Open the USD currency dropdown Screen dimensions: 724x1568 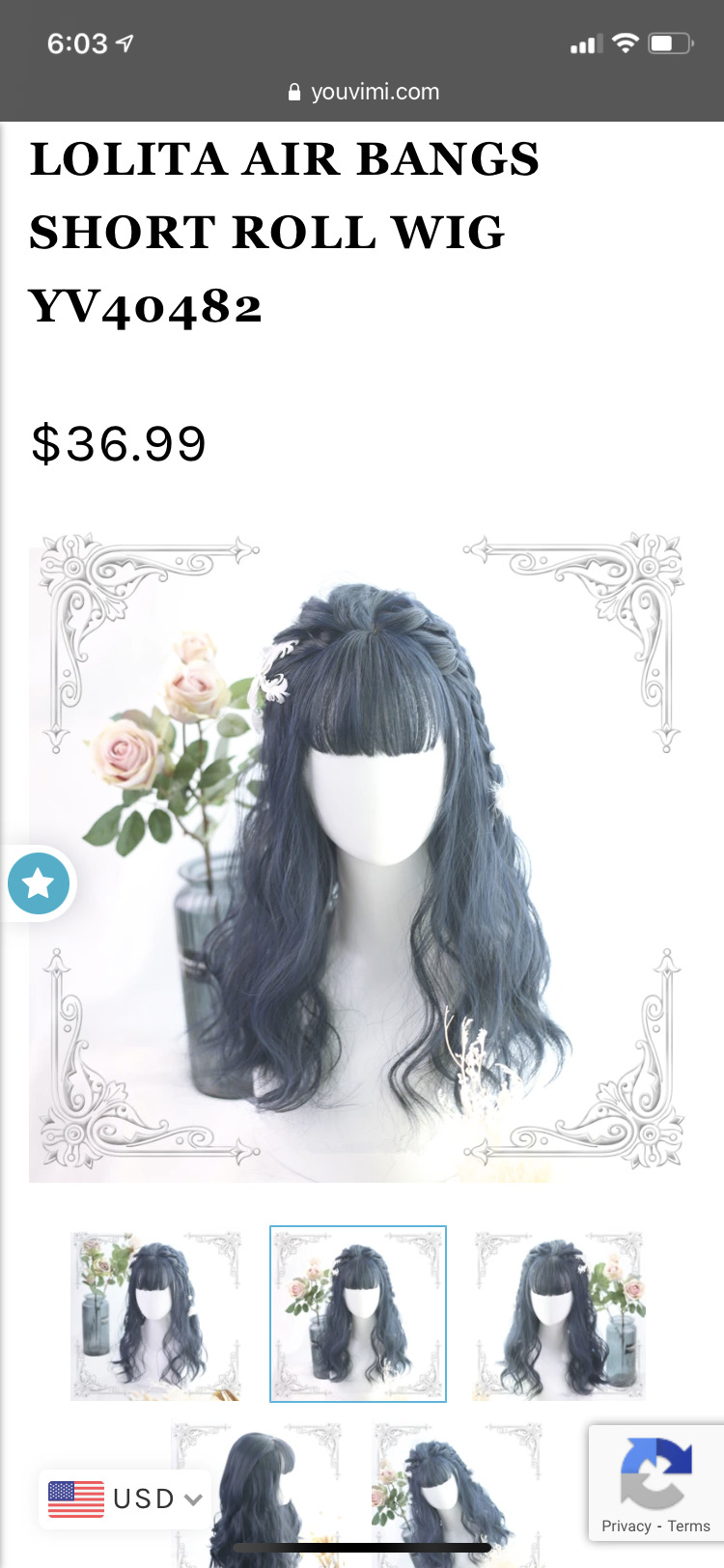click(125, 1498)
